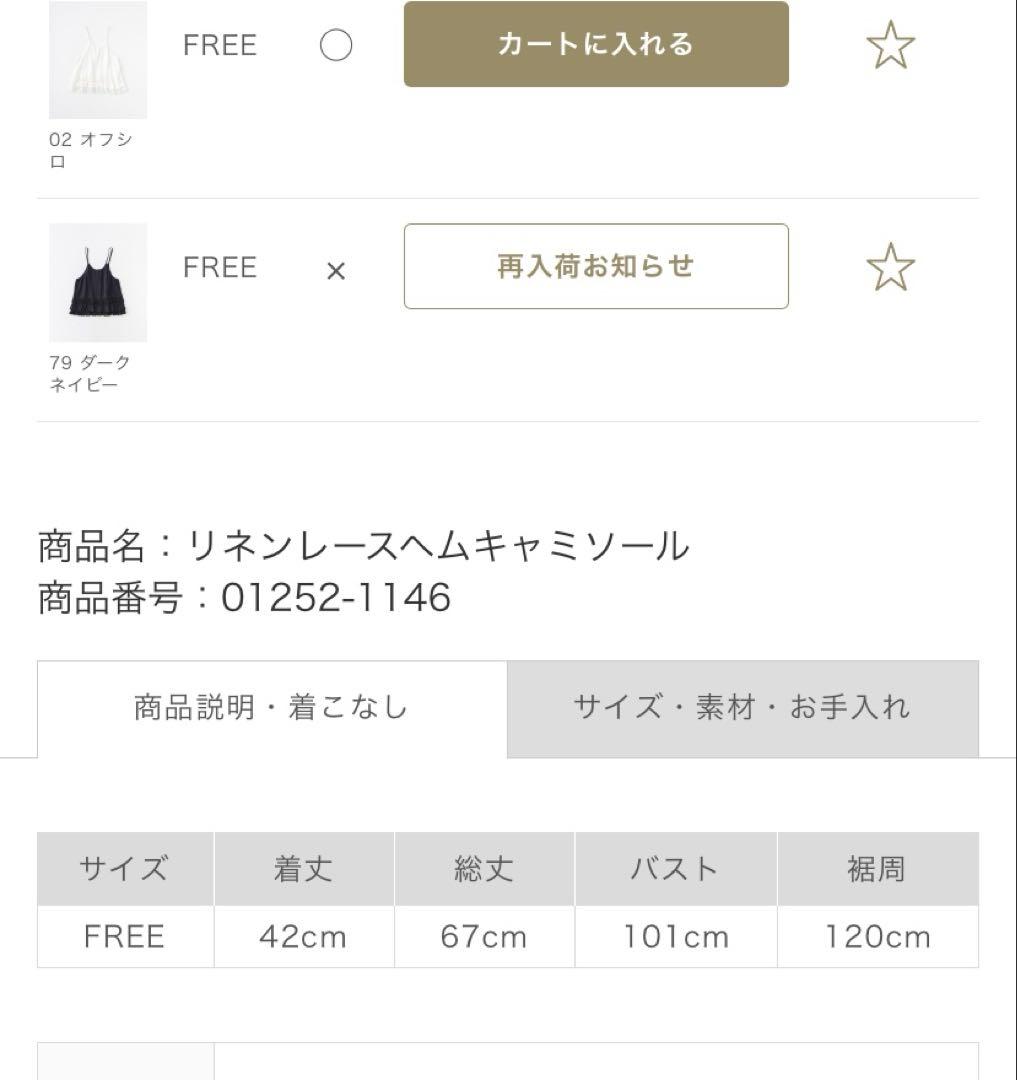Switch to 商品説明・着こなし tab
The image size is (1017, 1080).
[x=271, y=708]
